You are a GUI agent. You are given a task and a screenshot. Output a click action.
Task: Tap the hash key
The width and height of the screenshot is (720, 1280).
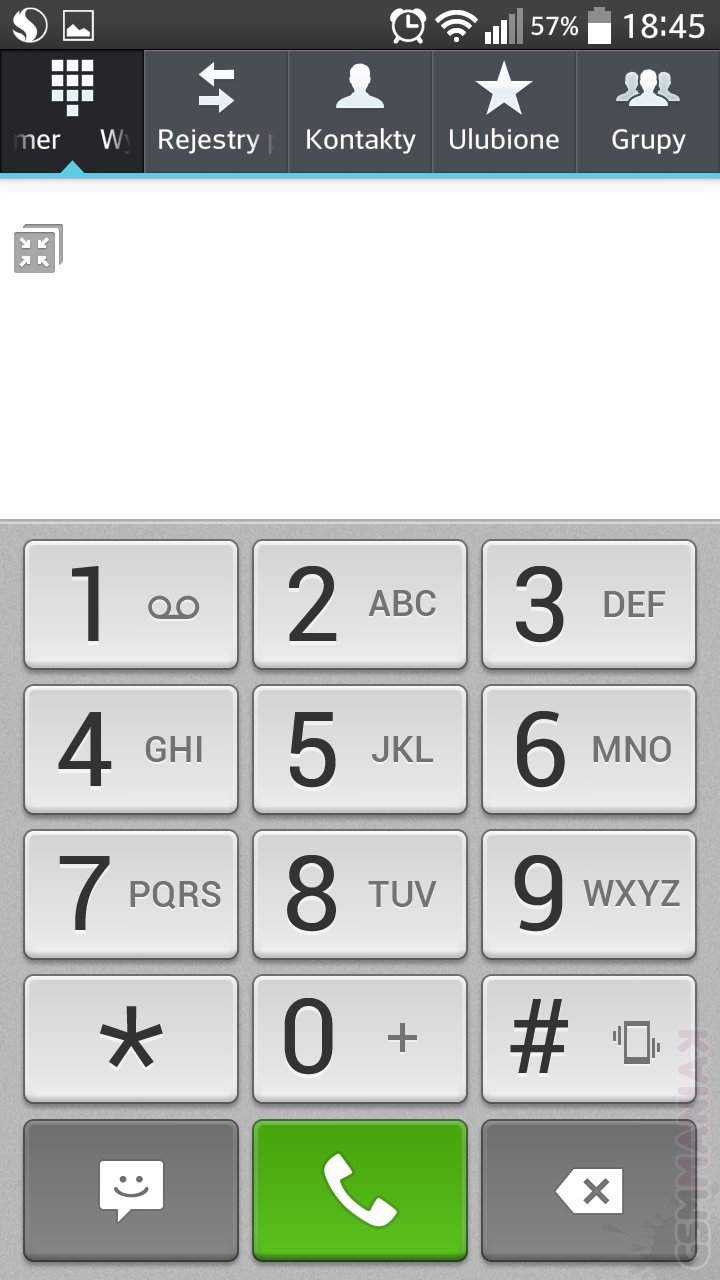tap(589, 1039)
